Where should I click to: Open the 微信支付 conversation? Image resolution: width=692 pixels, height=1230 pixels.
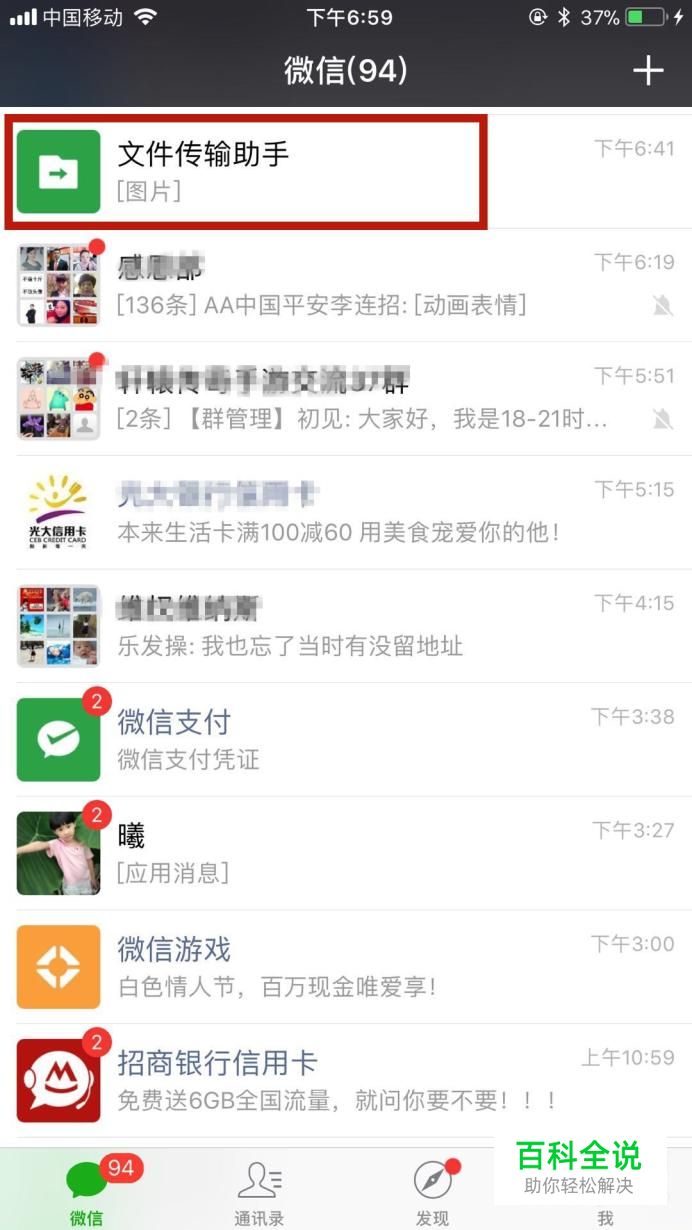[346, 739]
